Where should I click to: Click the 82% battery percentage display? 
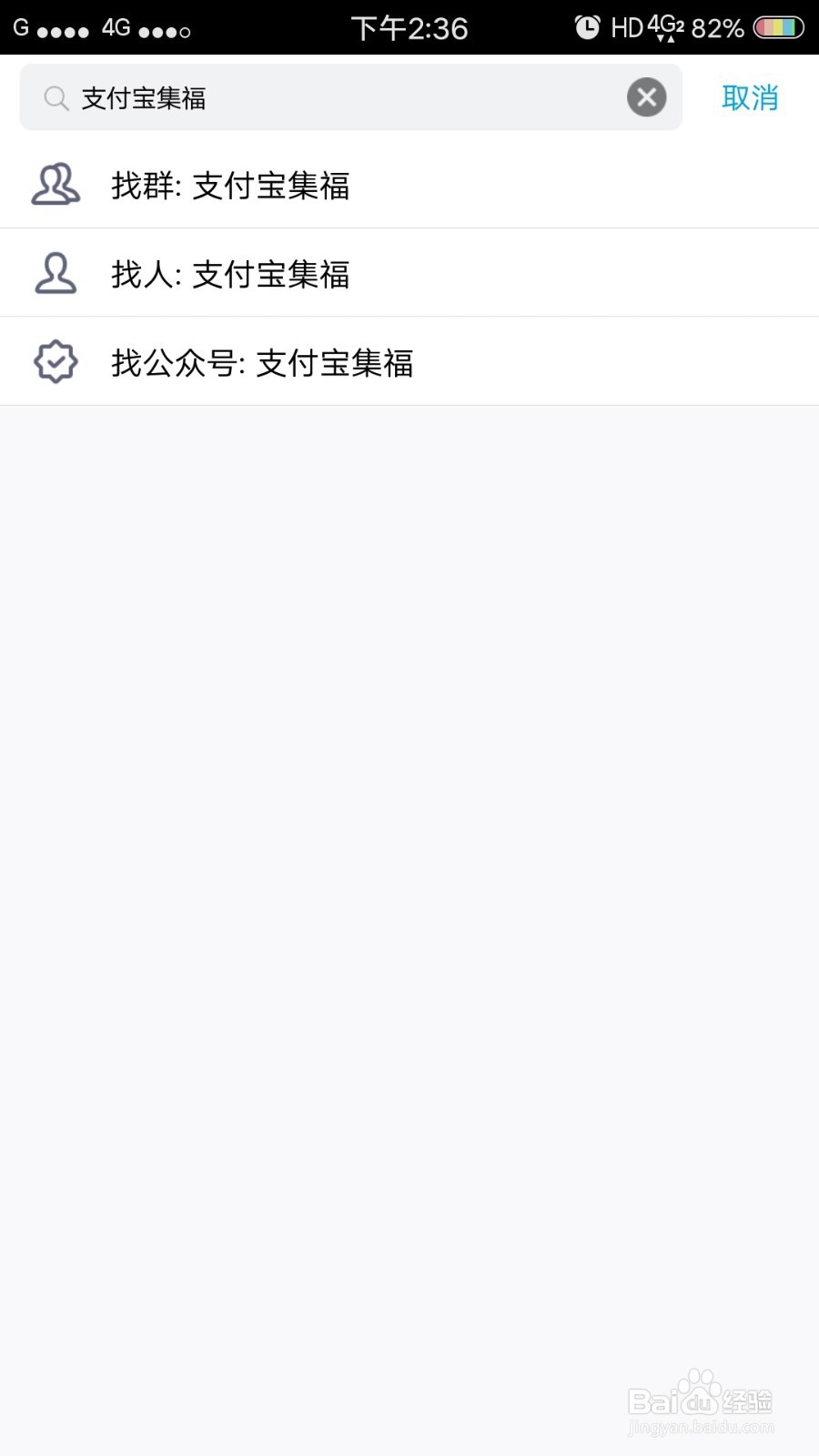point(719,27)
